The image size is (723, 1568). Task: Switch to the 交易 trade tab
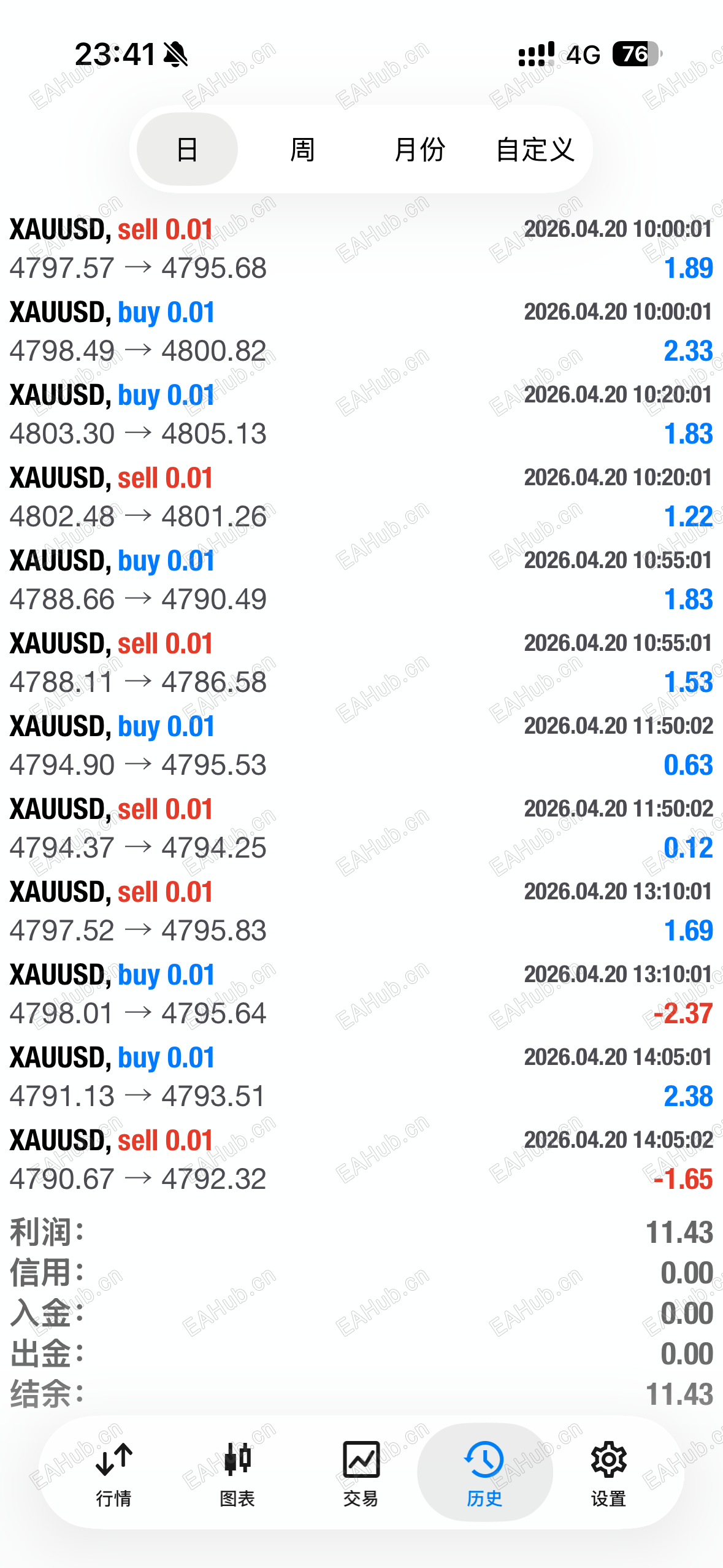tap(361, 1472)
